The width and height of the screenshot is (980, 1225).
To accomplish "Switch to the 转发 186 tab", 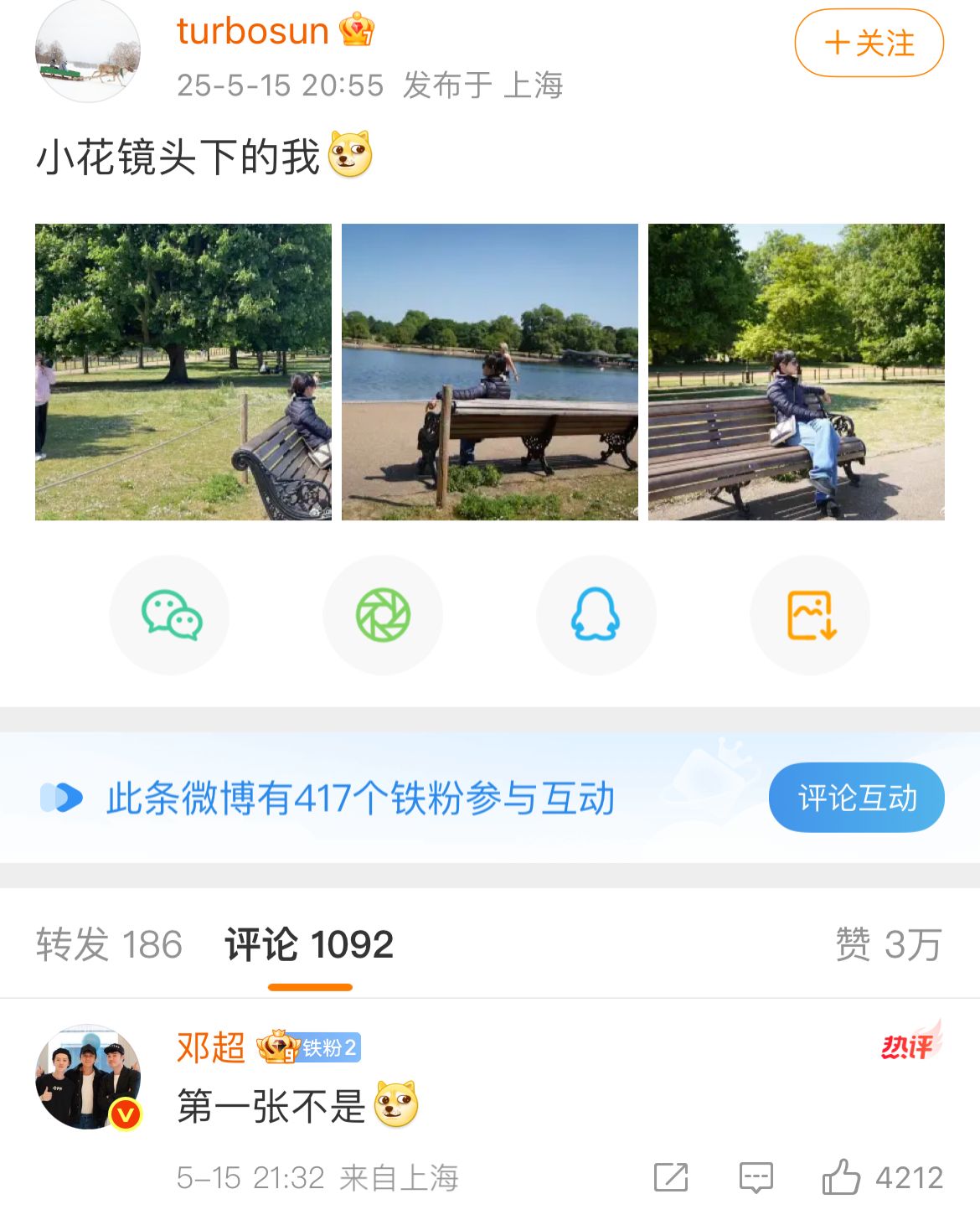I will (109, 944).
